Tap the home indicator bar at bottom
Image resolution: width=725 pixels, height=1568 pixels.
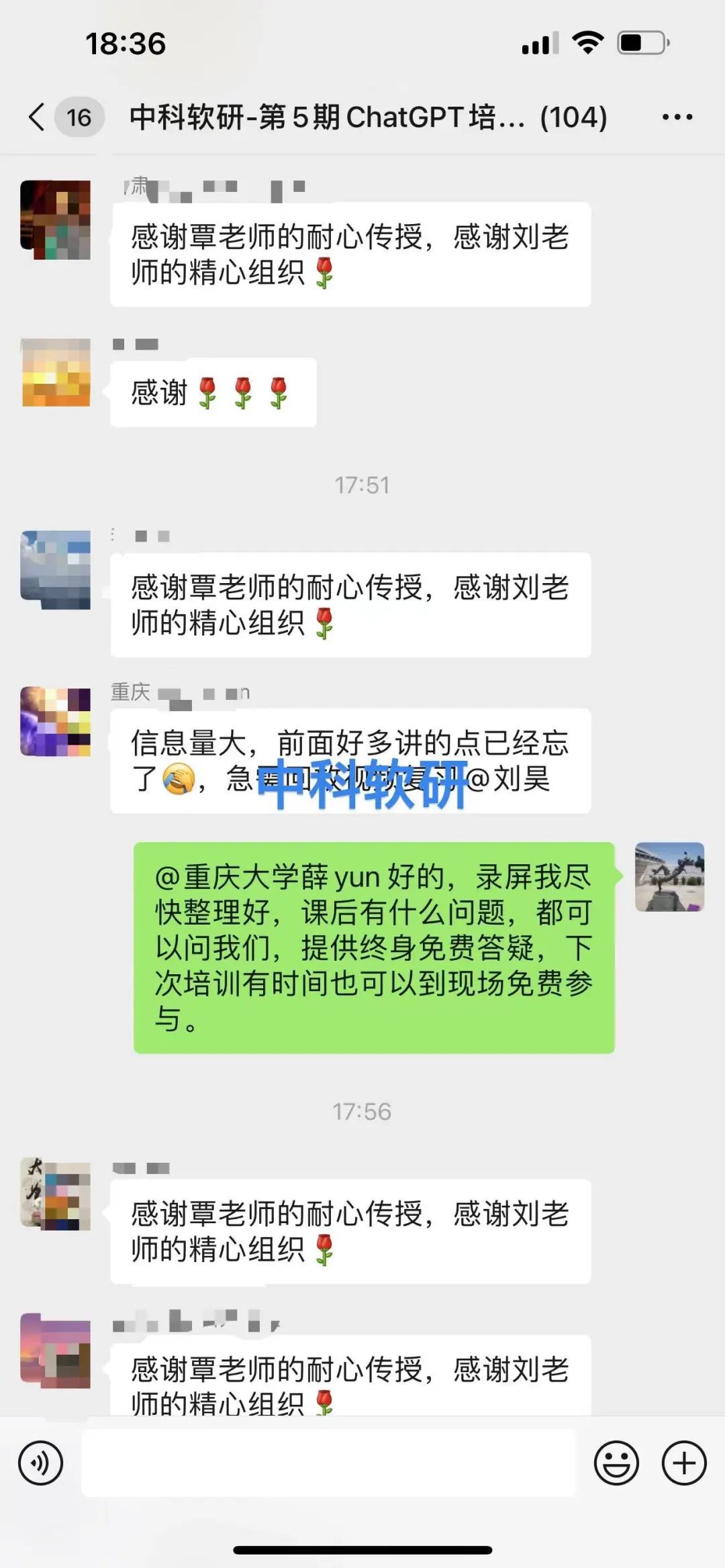pos(362,1550)
